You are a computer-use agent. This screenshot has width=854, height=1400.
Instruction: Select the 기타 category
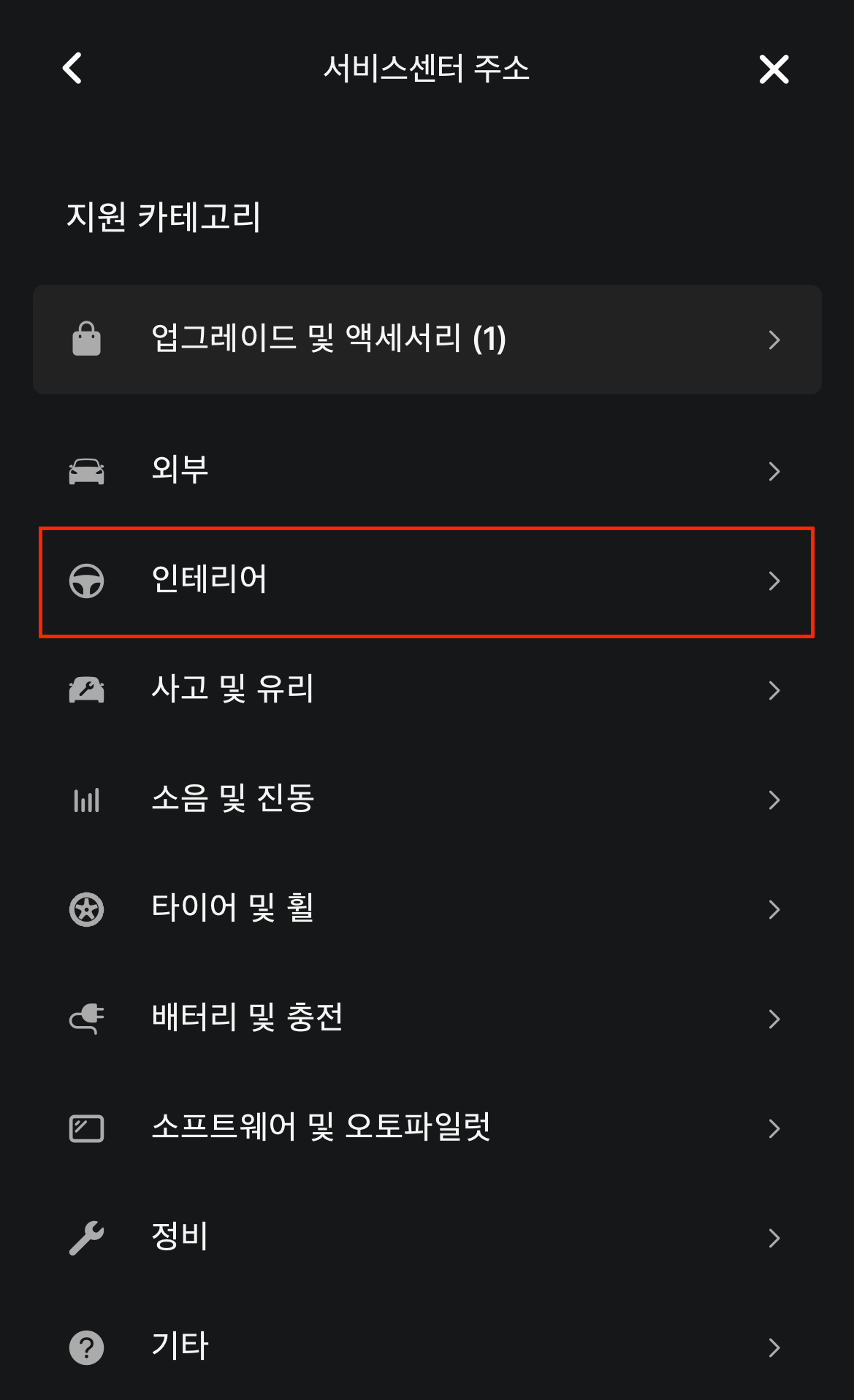point(427,1347)
